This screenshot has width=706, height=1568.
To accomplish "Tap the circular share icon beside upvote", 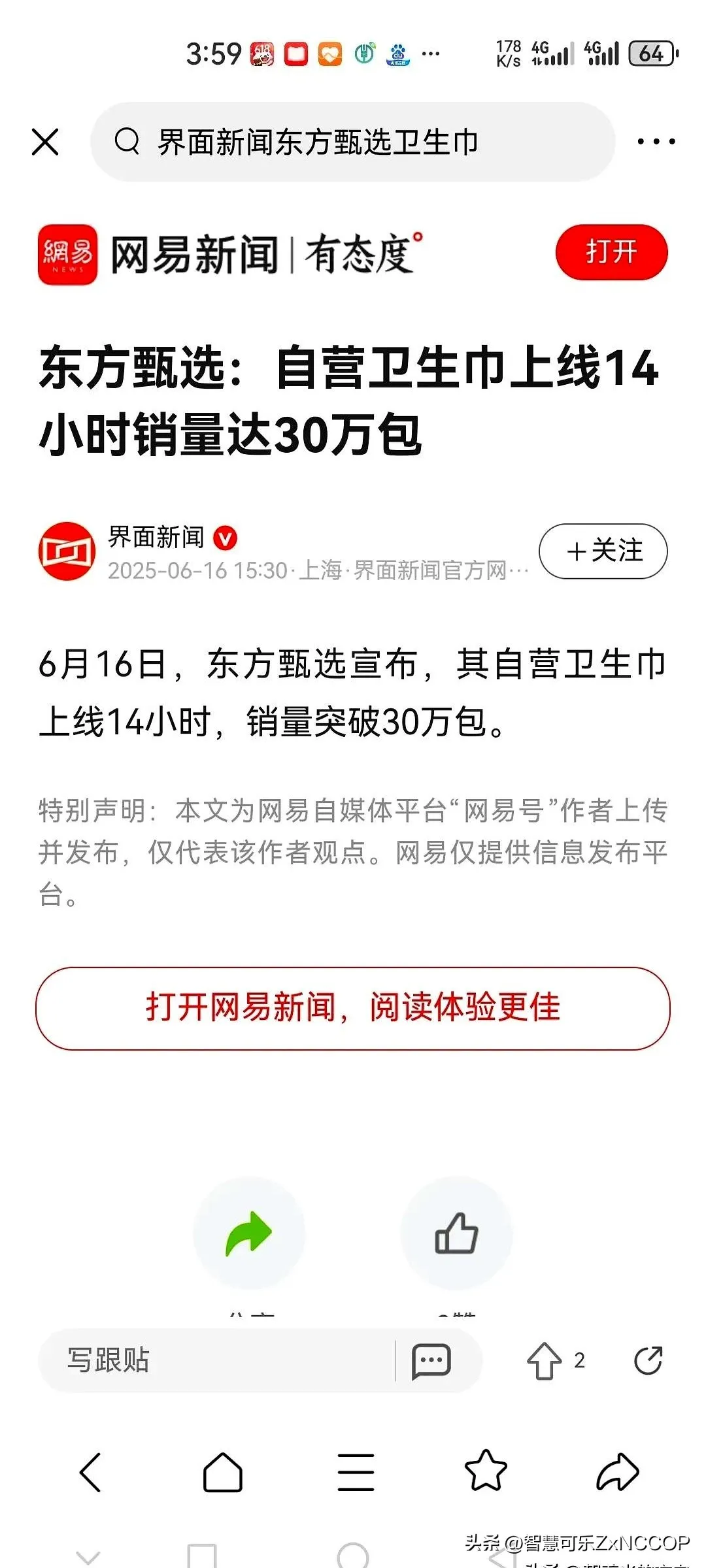I will pos(648,1361).
